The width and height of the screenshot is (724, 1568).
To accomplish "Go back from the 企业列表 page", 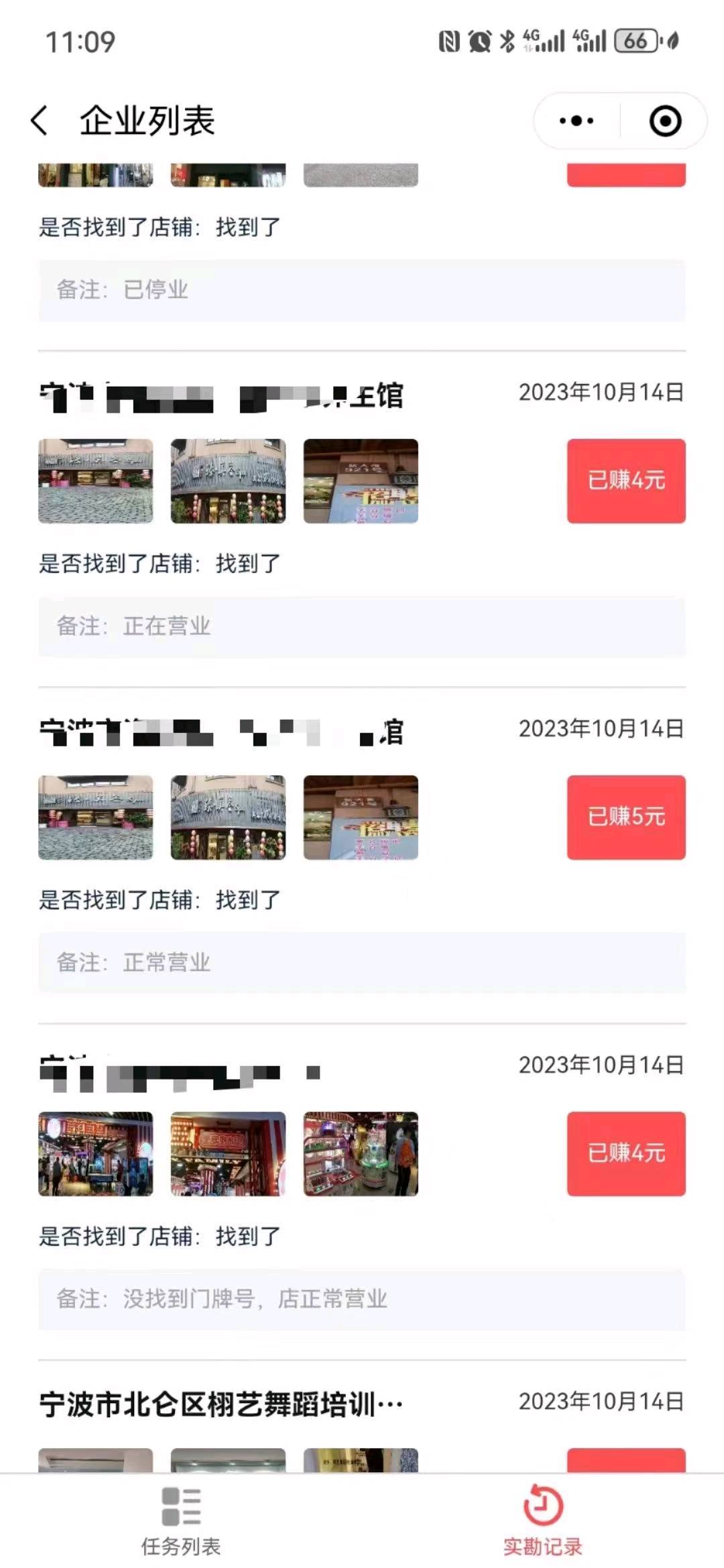I will pos(40,121).
